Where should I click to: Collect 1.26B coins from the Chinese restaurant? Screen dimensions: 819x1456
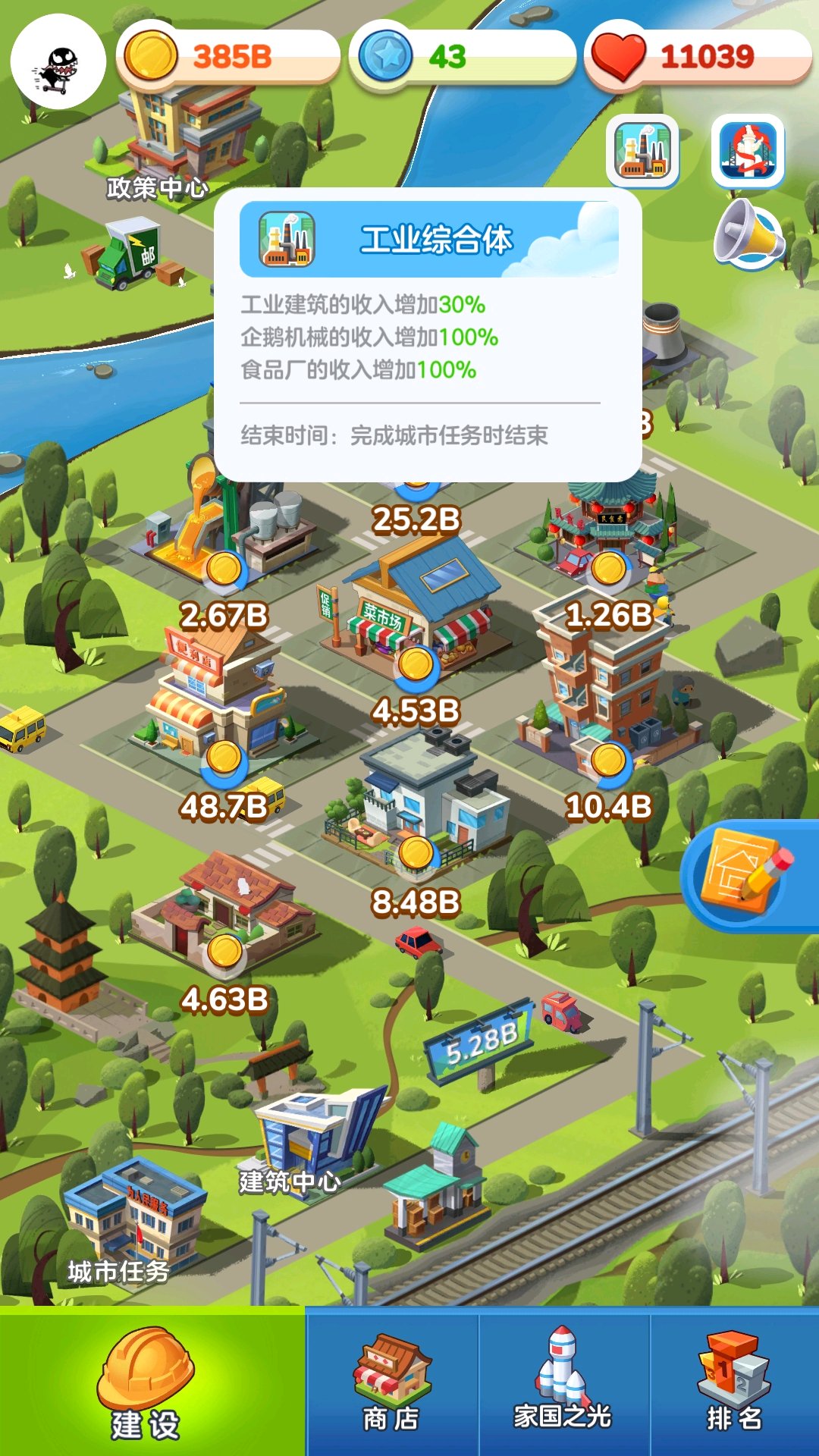608,570
